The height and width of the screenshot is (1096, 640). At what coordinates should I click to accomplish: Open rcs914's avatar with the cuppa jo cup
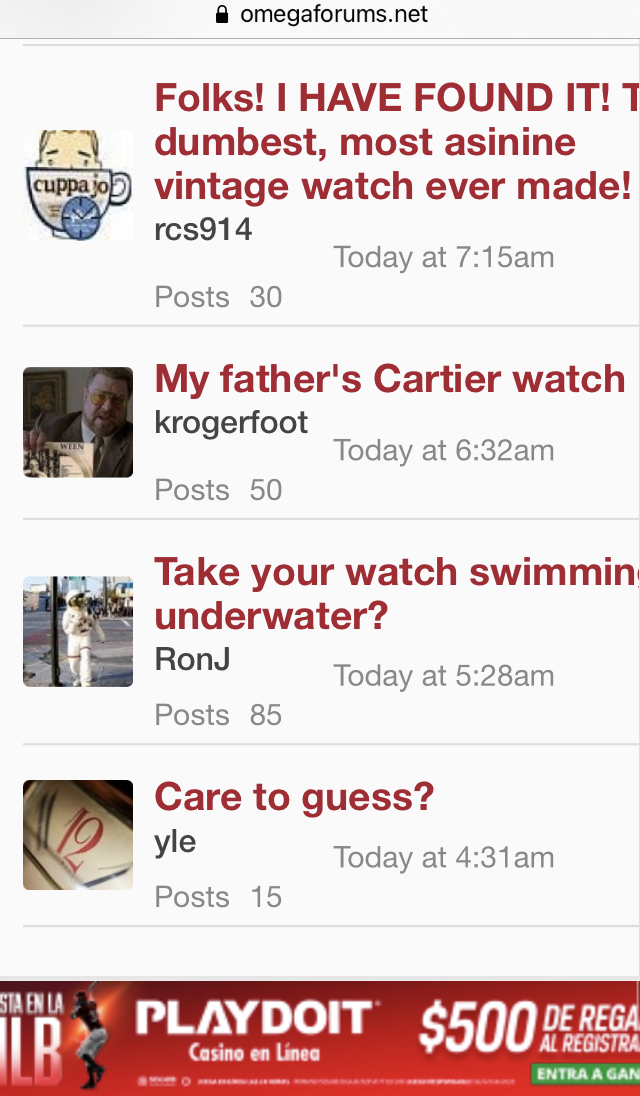click(78, 185)
